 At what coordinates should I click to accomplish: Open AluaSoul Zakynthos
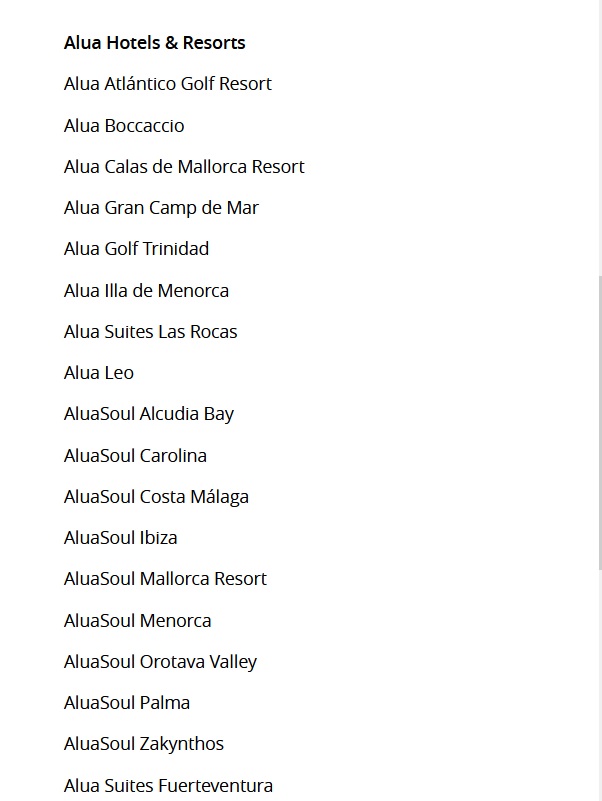[143, 744]
